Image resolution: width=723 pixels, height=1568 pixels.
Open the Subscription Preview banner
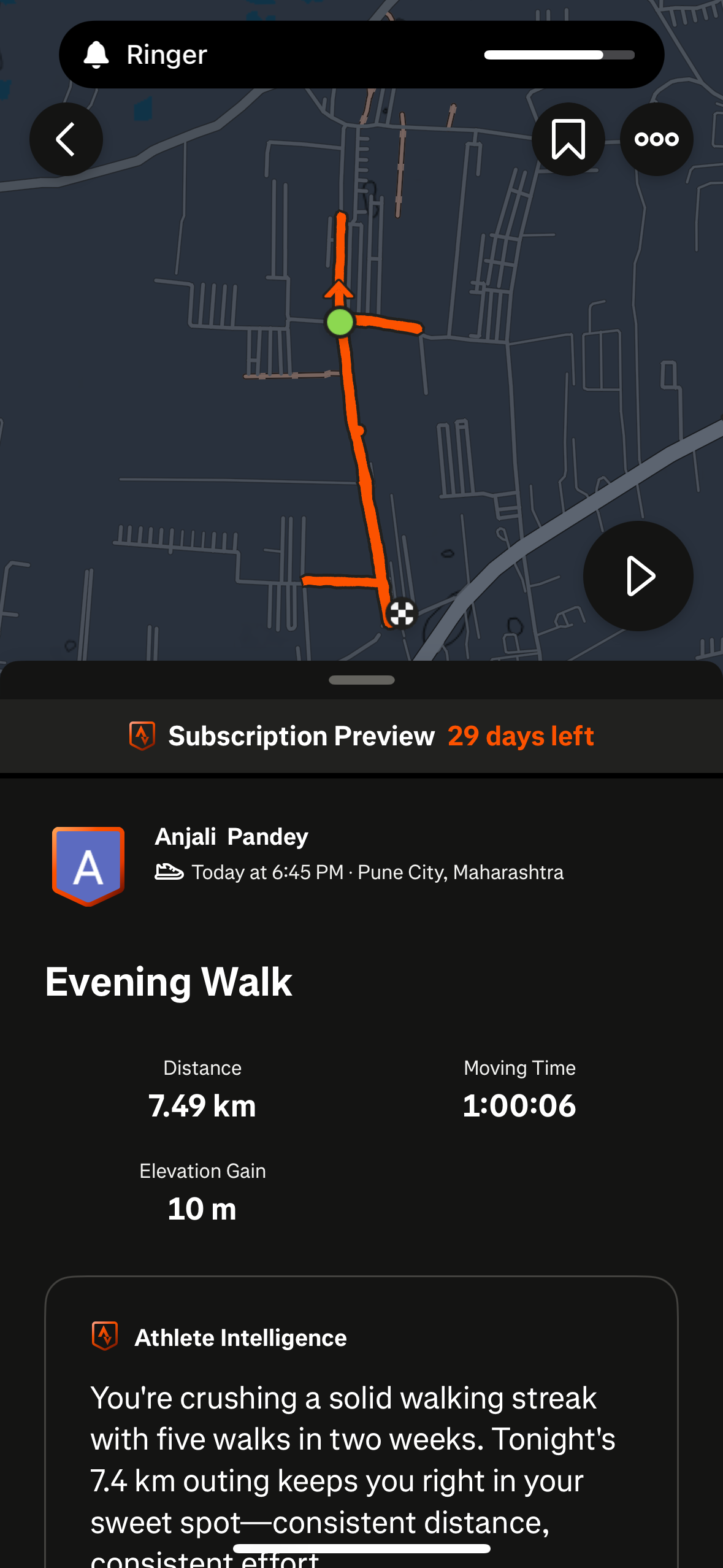click(361, 736)
